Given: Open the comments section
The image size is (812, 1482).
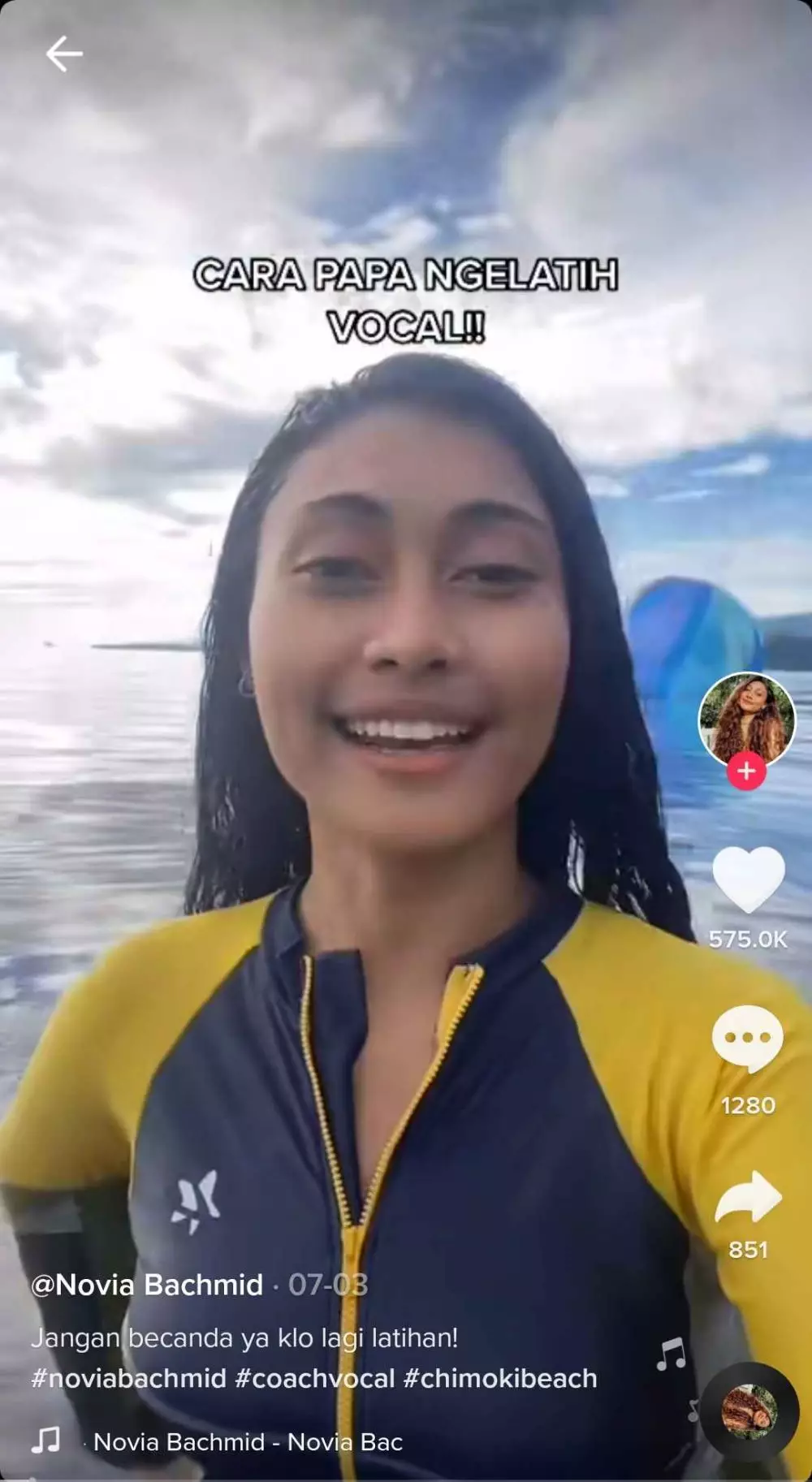Looking at the screenshot, I should pyautogui.click(x=747, y=1039).
